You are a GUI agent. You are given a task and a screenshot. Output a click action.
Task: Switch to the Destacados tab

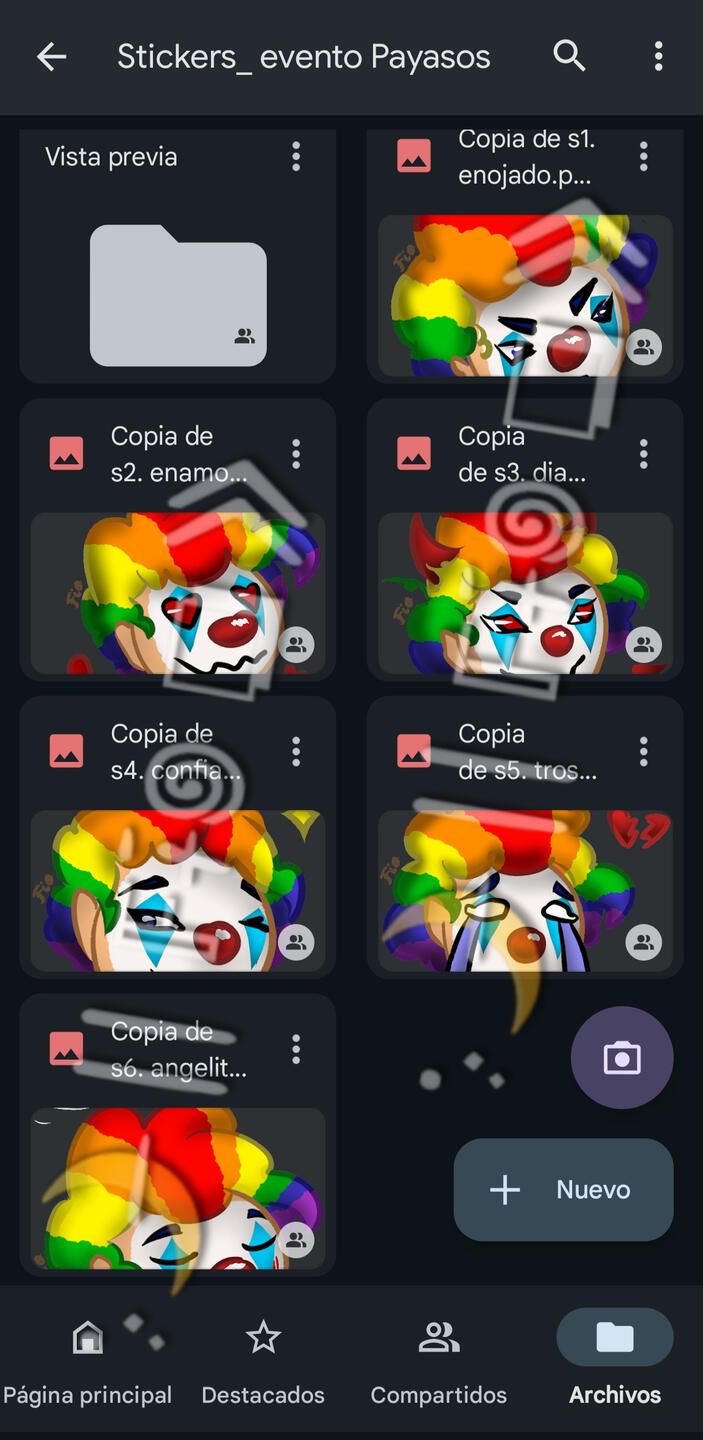263,1359
